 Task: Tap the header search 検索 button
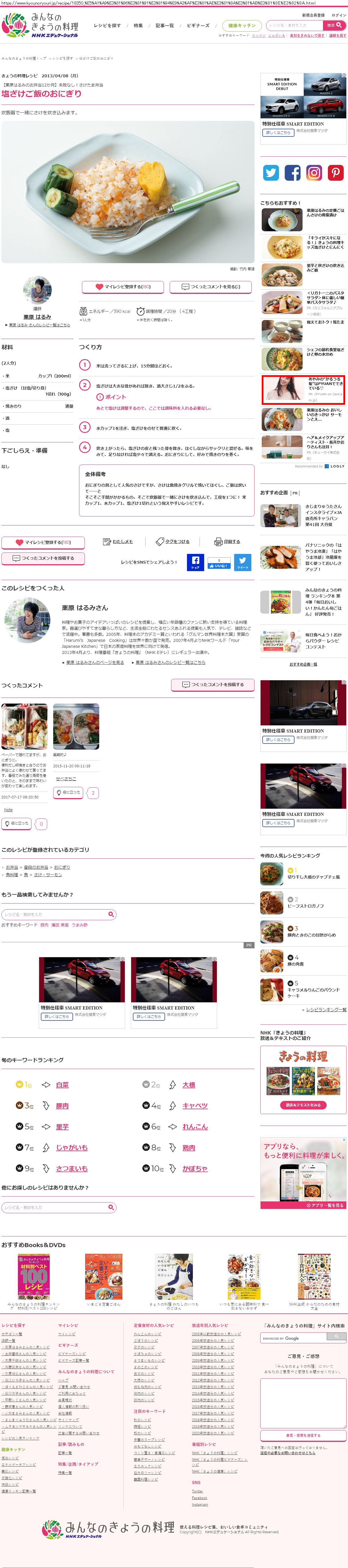tap(334, 26)
